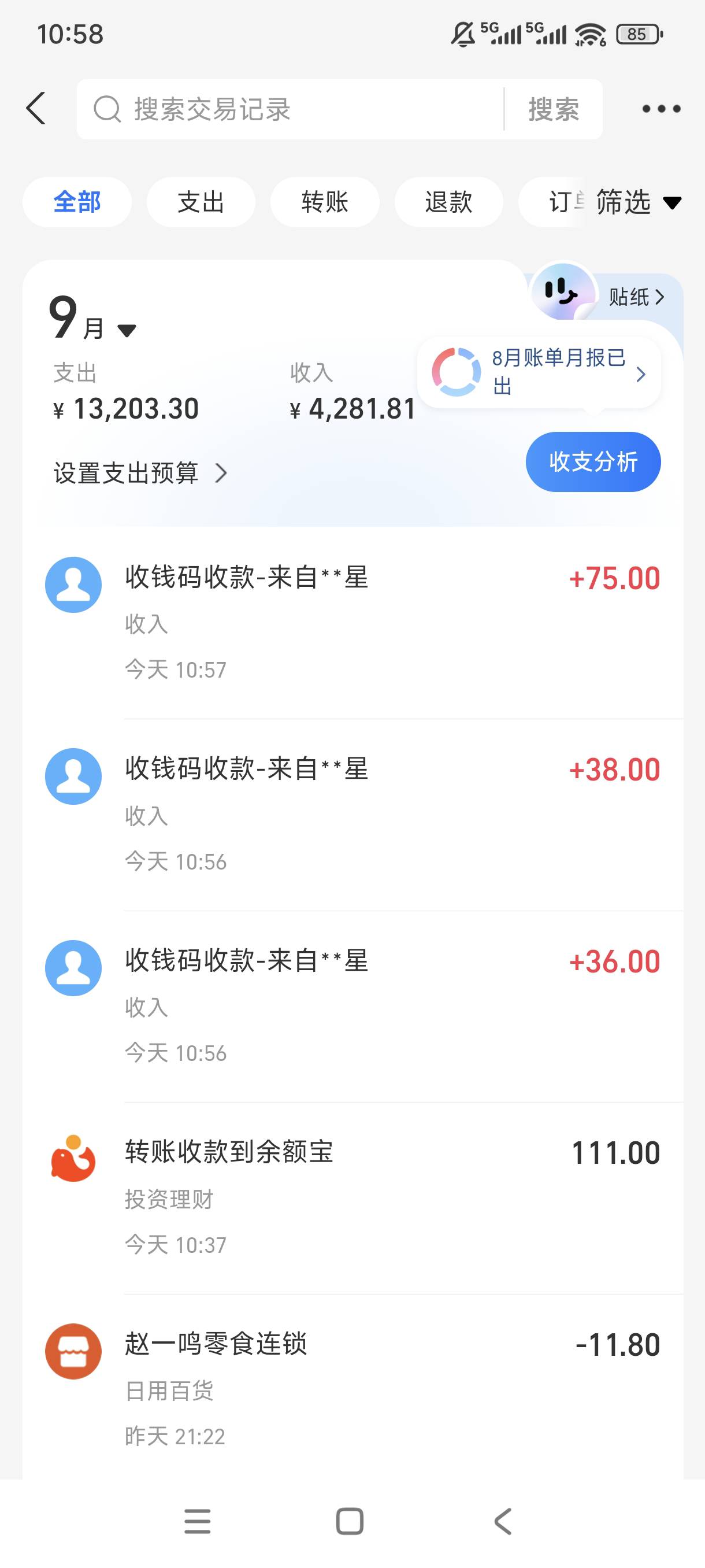Open the 8月账单月报已出 notice
Screen dimensions: 705x1568
[x=539, y=372]
